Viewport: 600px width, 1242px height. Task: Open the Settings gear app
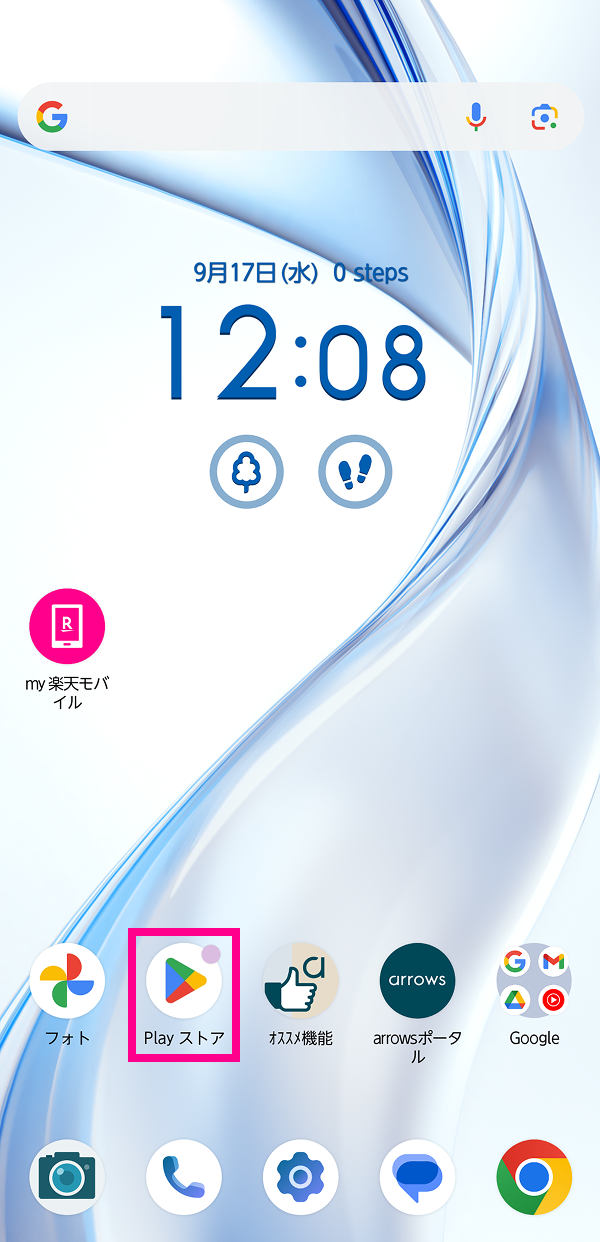(300, 1177)
